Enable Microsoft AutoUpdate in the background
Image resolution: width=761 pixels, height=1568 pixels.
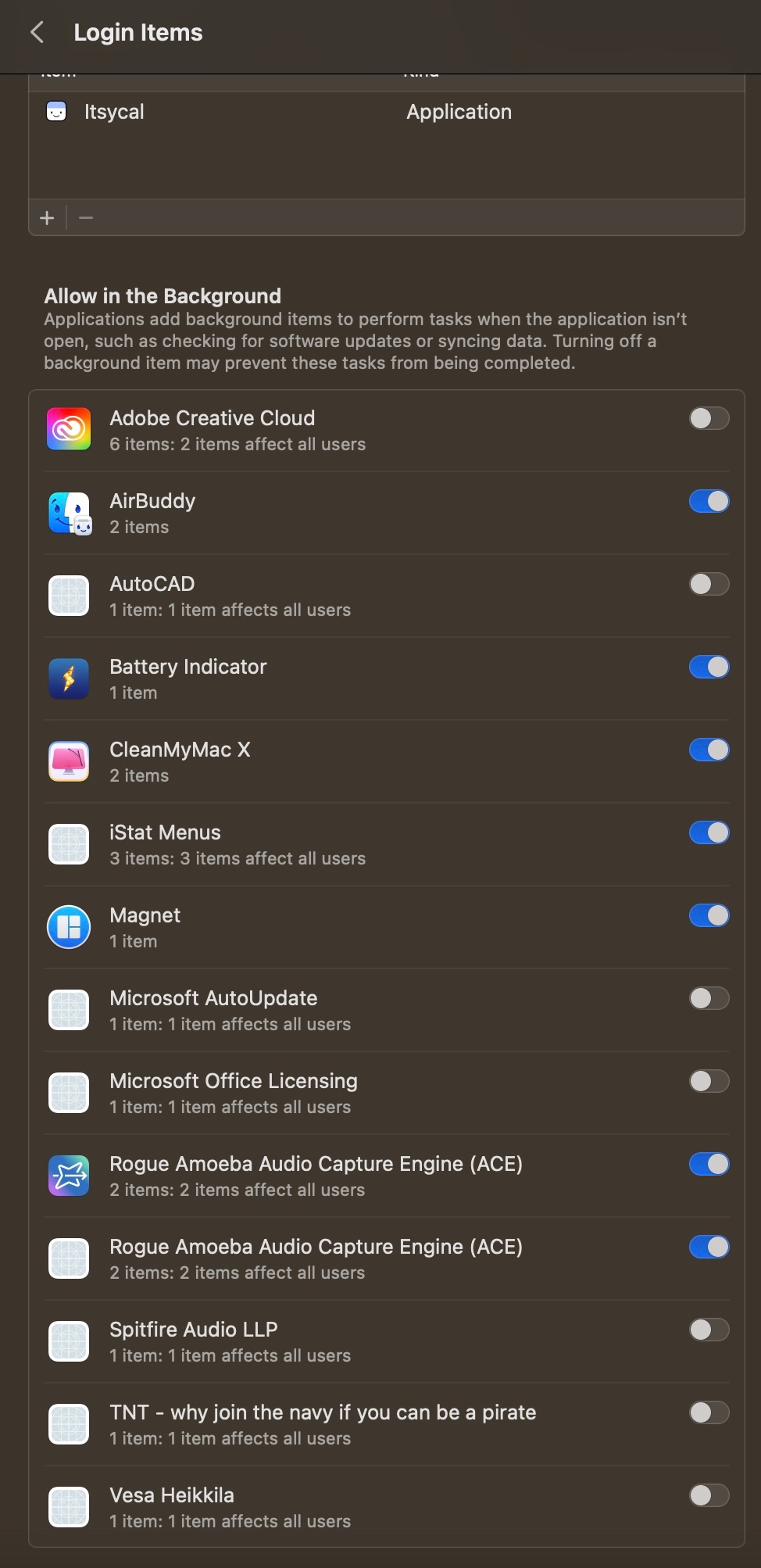click(x=709, y=998)
